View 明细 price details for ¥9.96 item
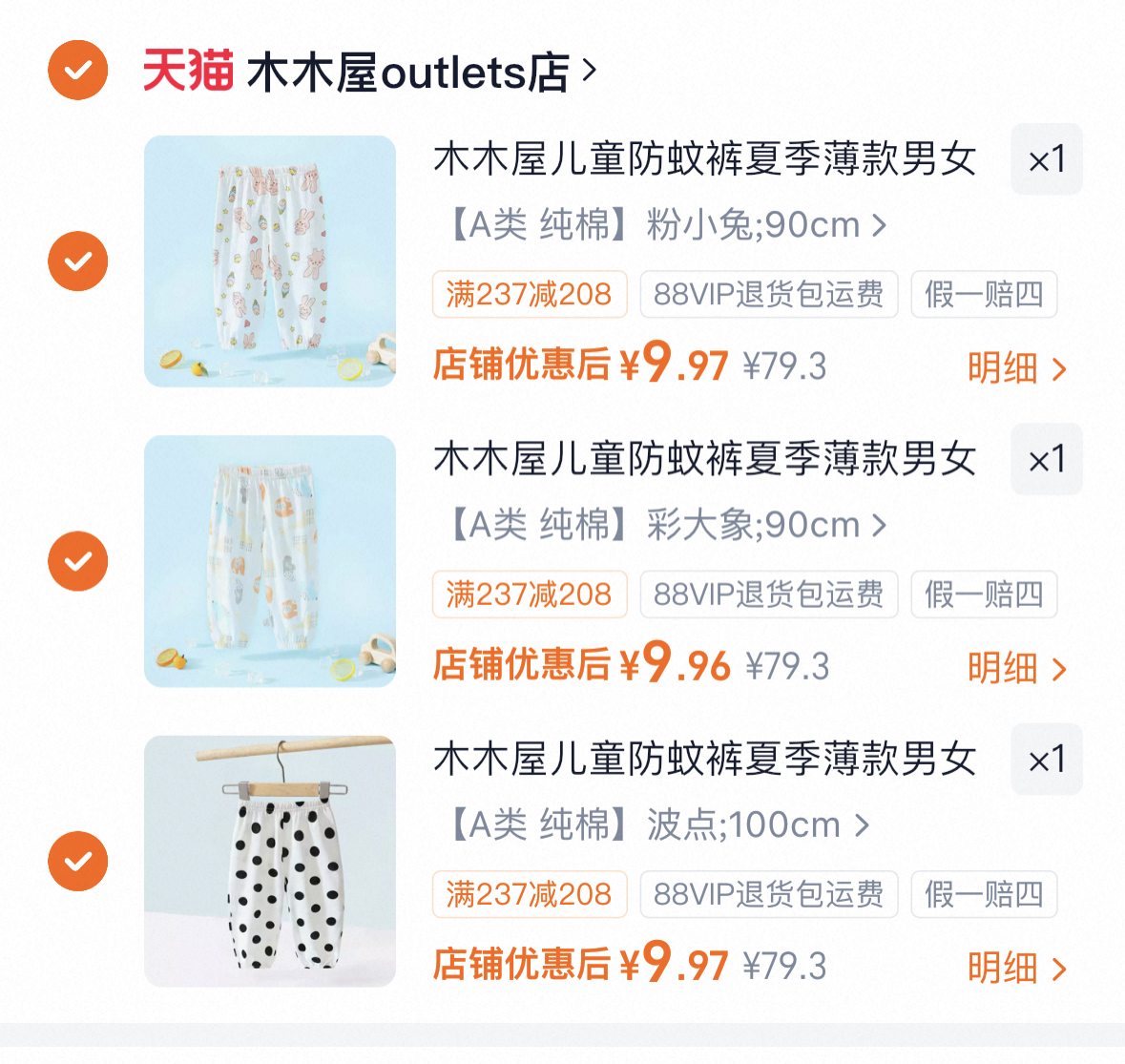Image resolution: width=1125 pixels, height=1064 pixels. click(x=1016, y=668)
